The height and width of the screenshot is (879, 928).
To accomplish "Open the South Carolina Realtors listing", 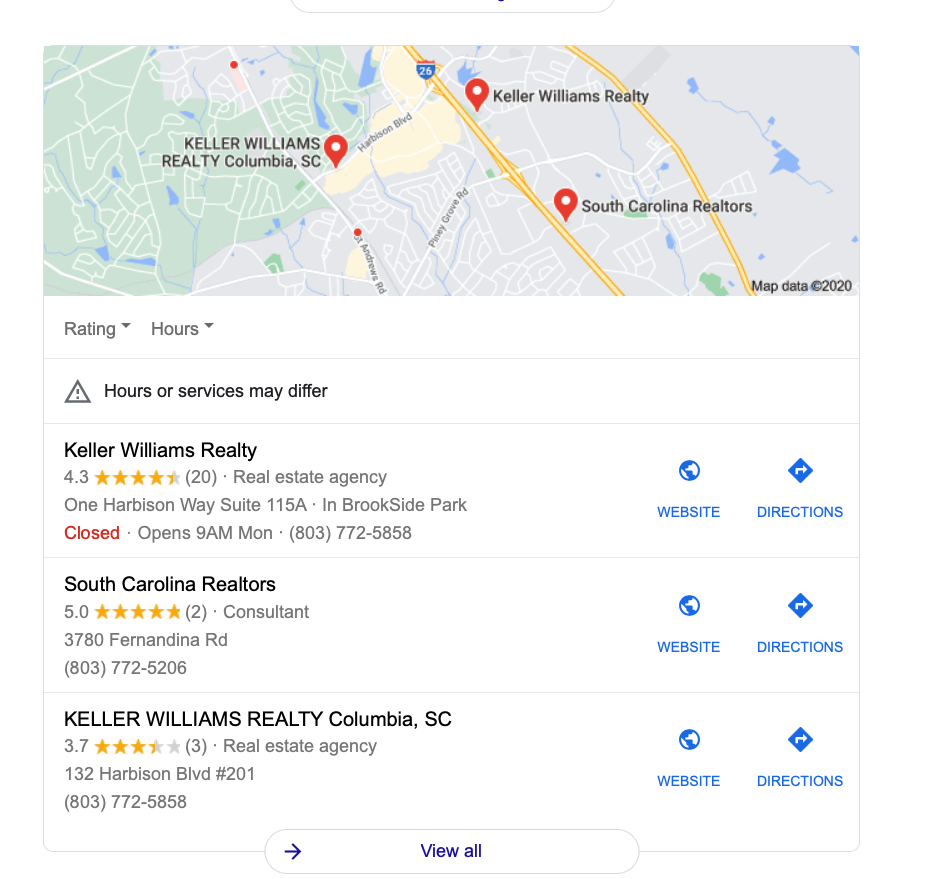I will coord(170,585).
